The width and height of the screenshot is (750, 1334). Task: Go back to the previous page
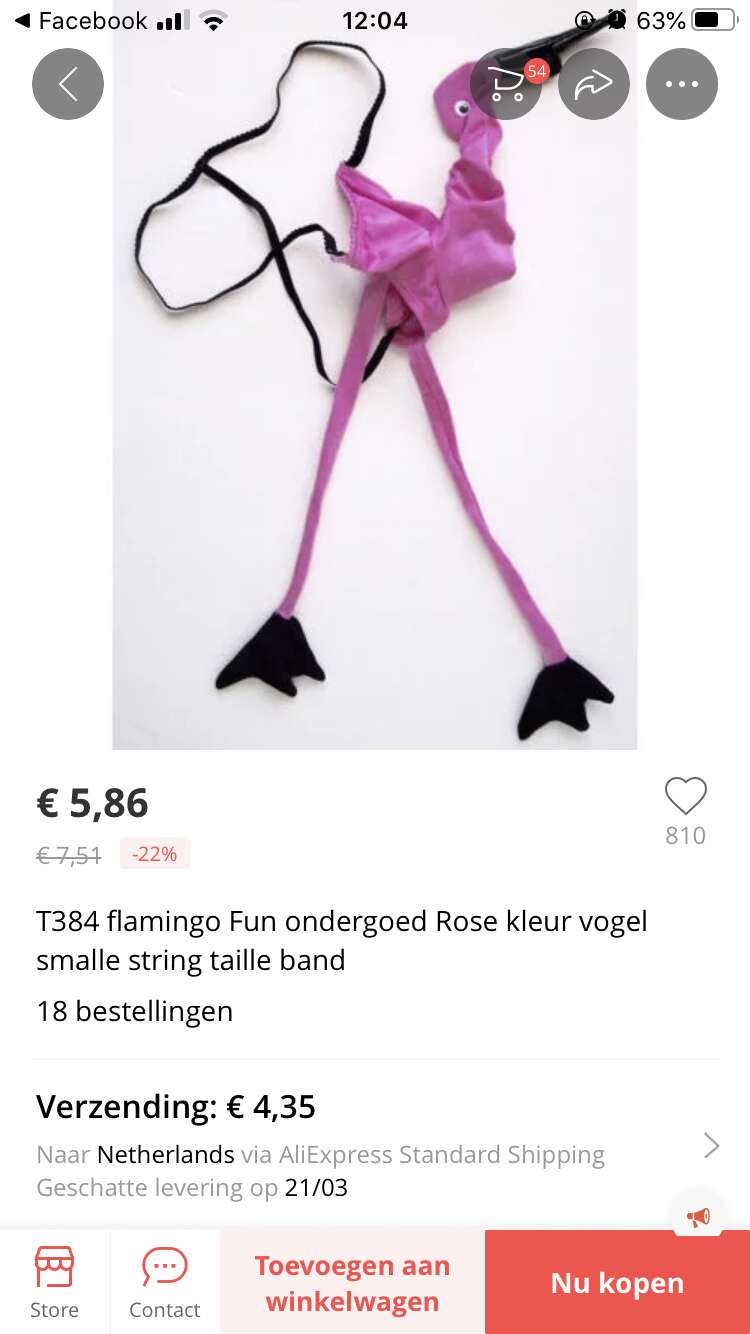(x=68, y=84)
